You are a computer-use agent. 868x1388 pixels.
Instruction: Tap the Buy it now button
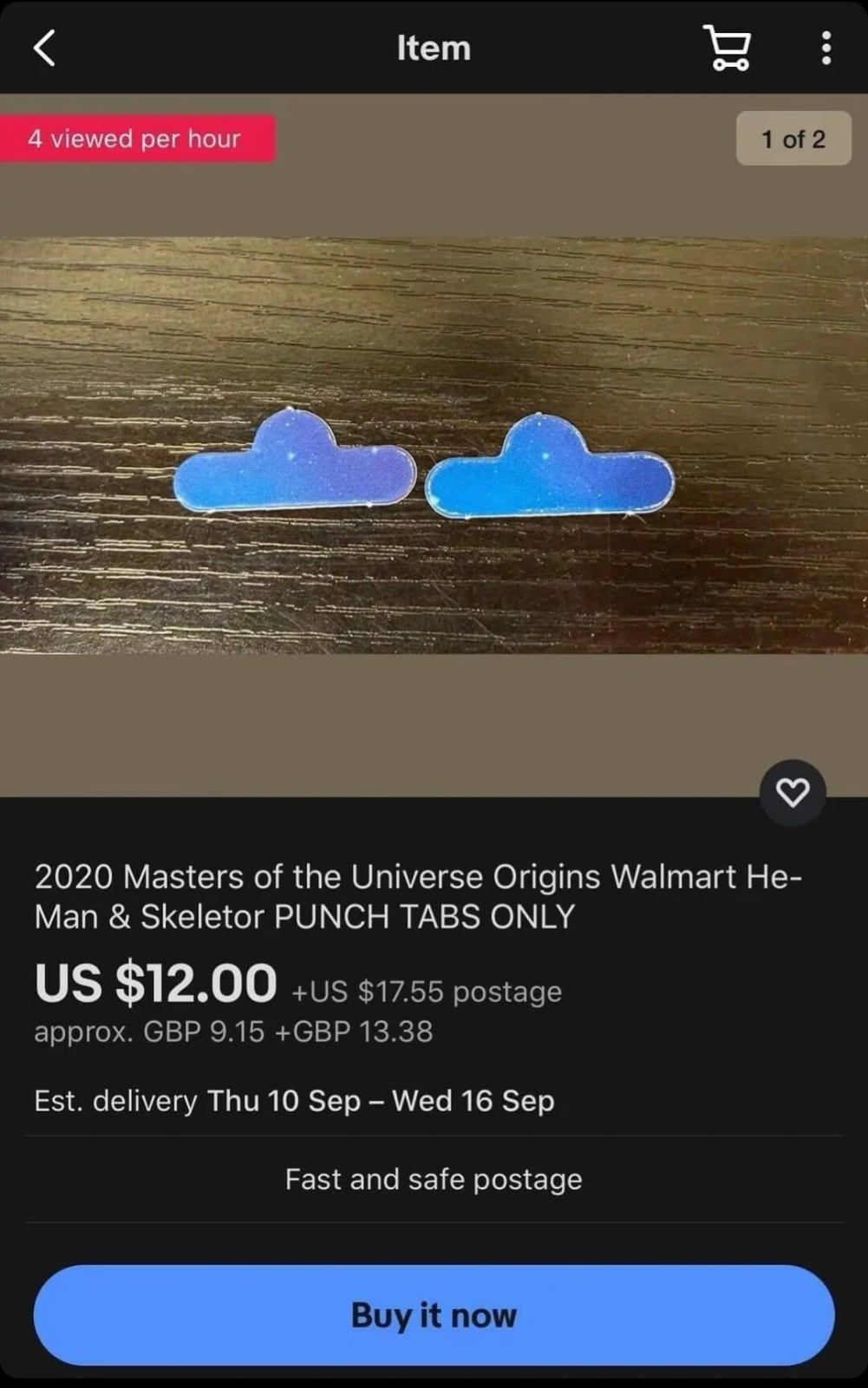434,1314
